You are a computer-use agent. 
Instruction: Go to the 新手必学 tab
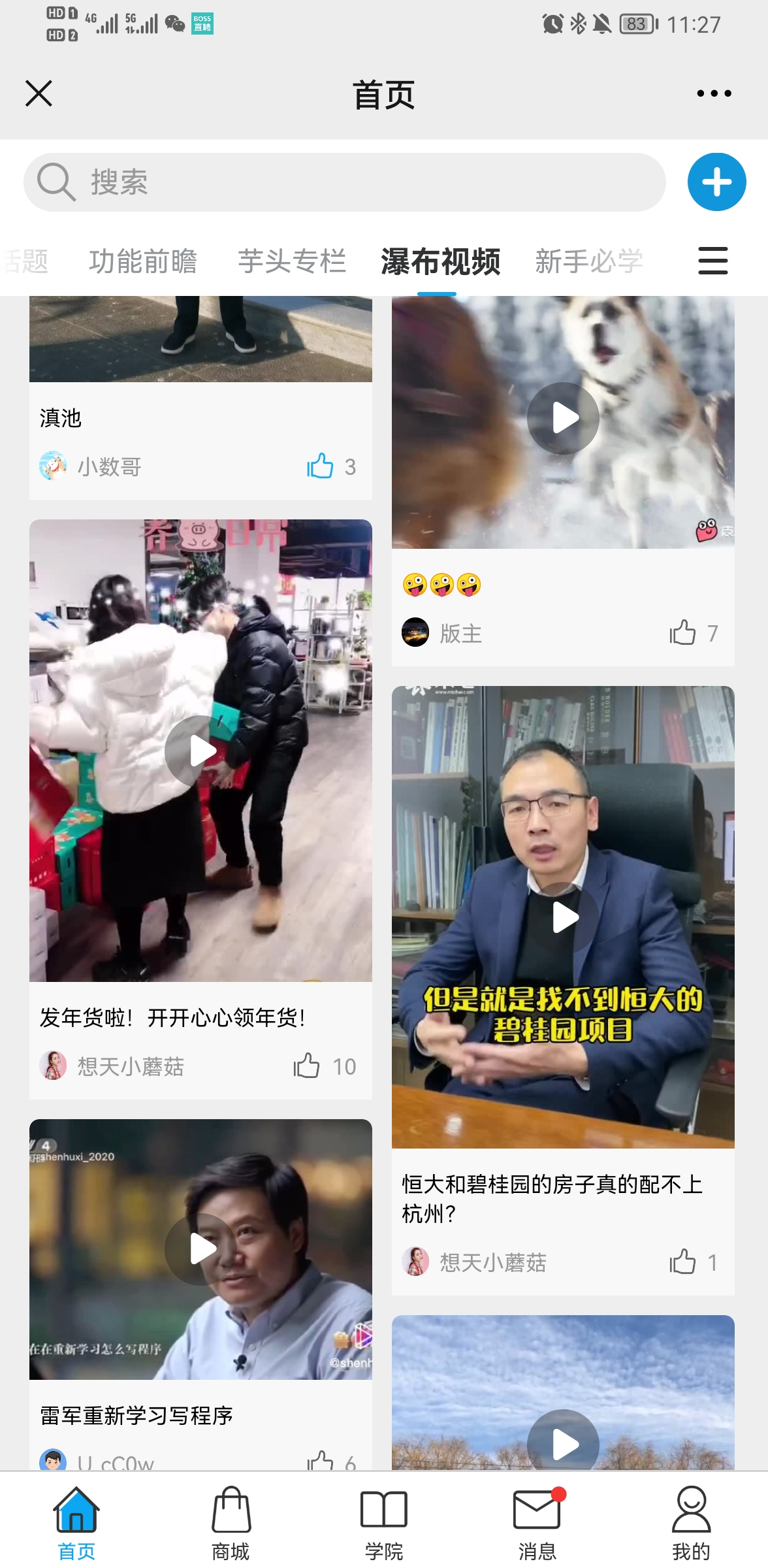[589, 261]
